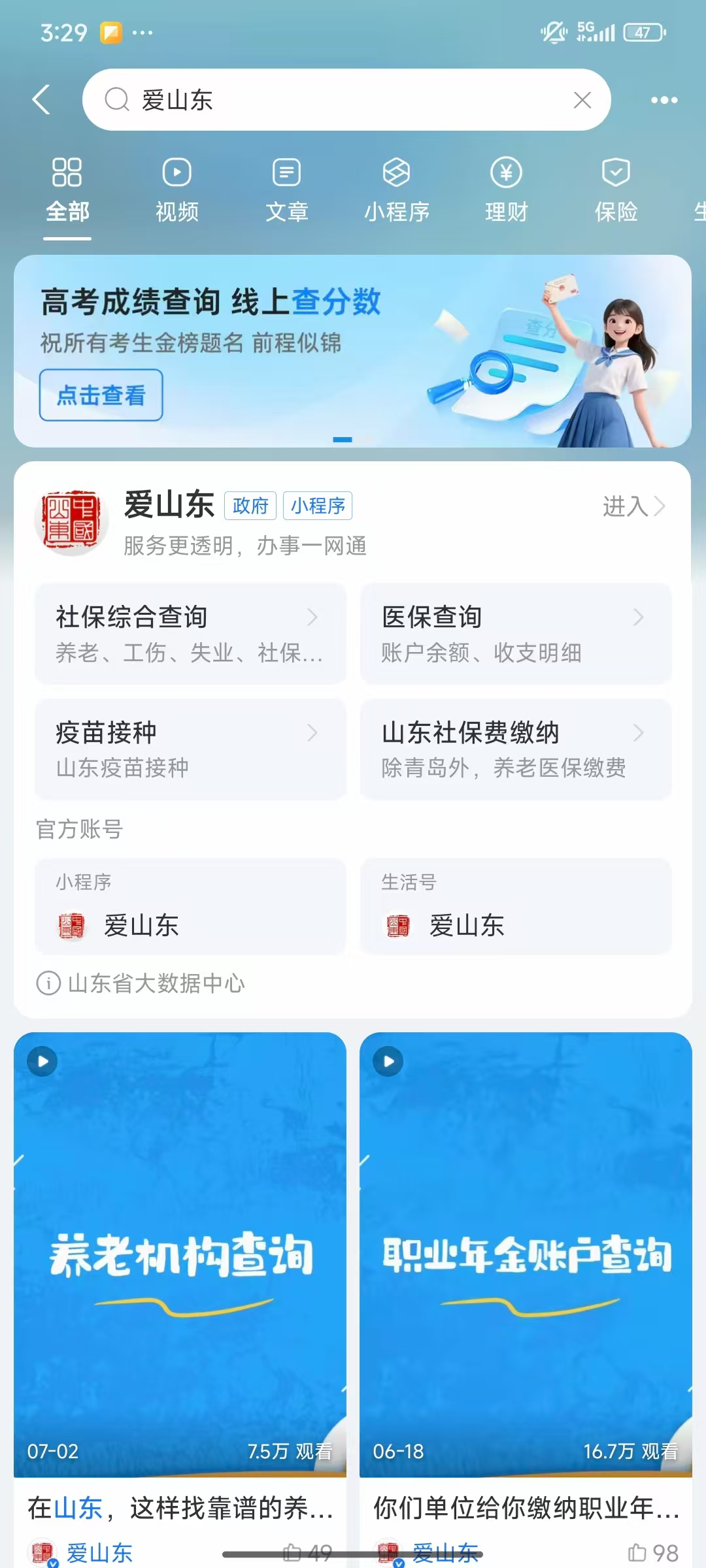Go back using the top-left arrow

(x=41, y=100)
